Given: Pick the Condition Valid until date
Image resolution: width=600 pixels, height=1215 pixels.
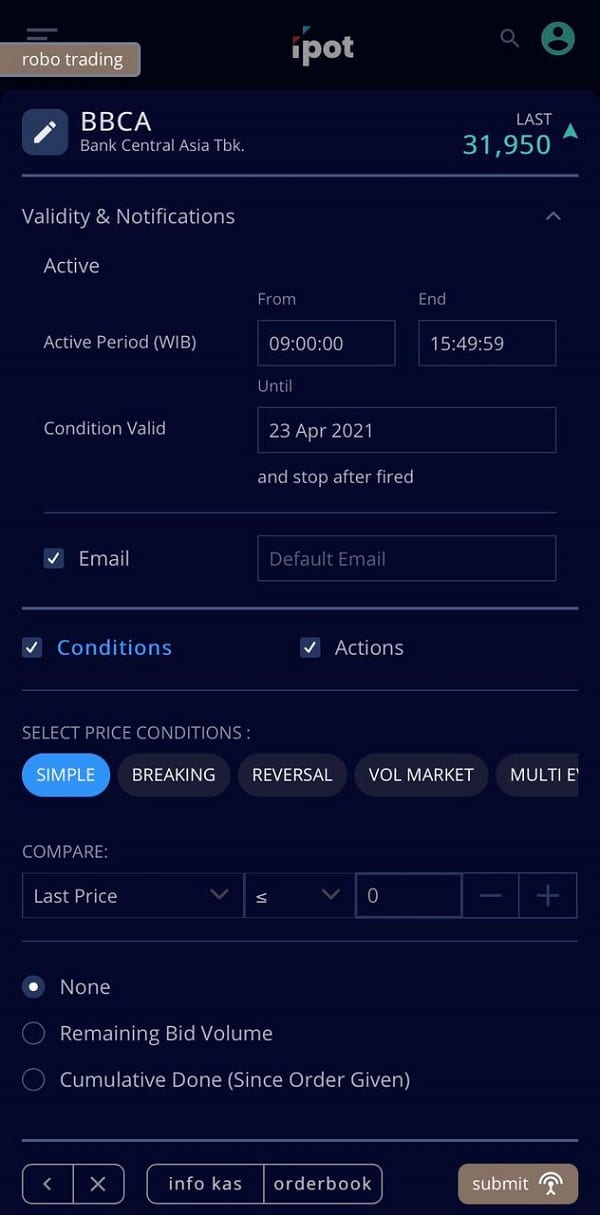Looking at the screenshot, I should click(406, 430).
